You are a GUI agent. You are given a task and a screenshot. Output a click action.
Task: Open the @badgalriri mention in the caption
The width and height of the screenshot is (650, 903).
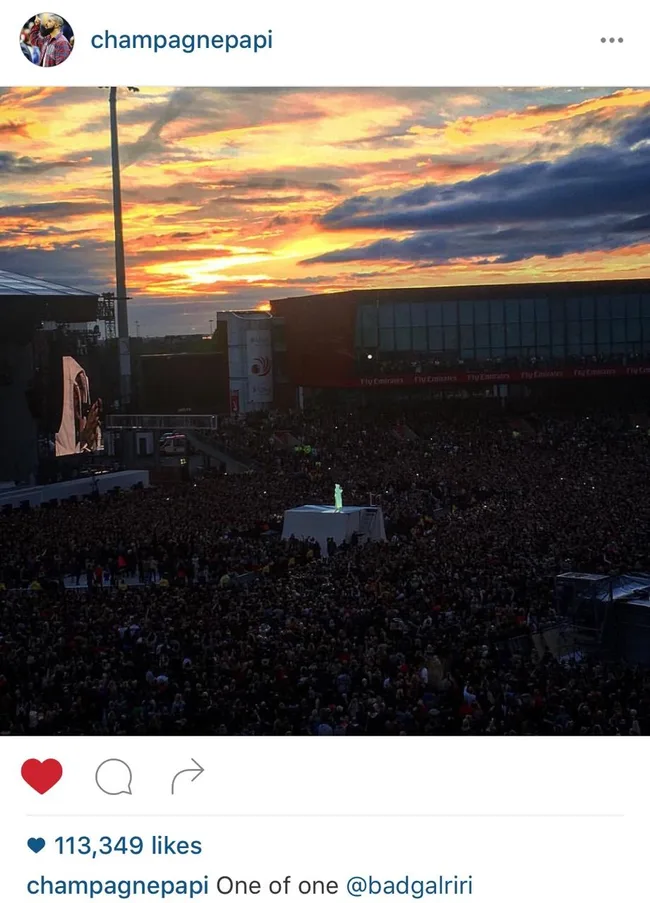pyautogui.click(x=409, y=885)
